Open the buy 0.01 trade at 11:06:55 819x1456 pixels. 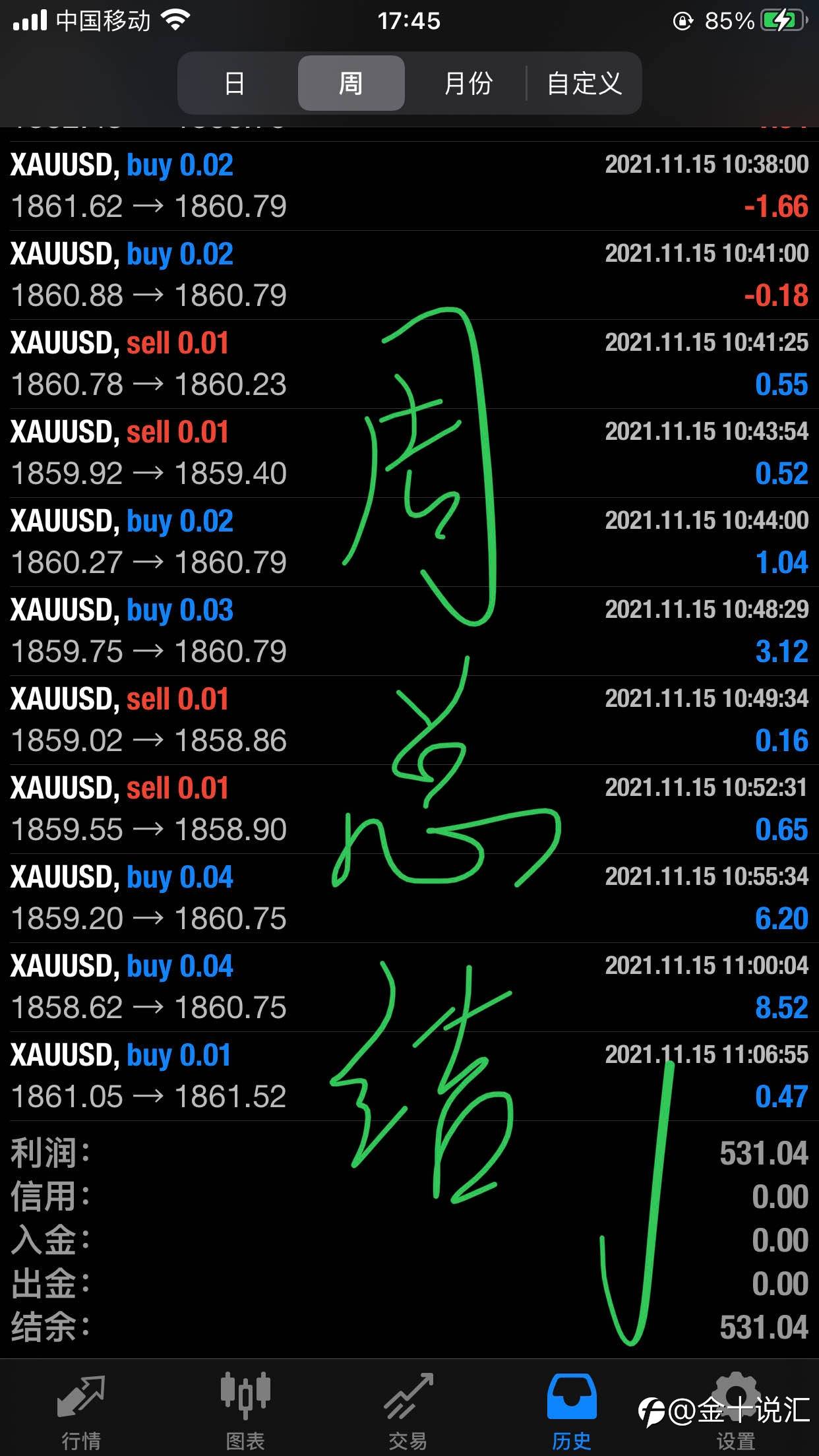[409, 1076]
